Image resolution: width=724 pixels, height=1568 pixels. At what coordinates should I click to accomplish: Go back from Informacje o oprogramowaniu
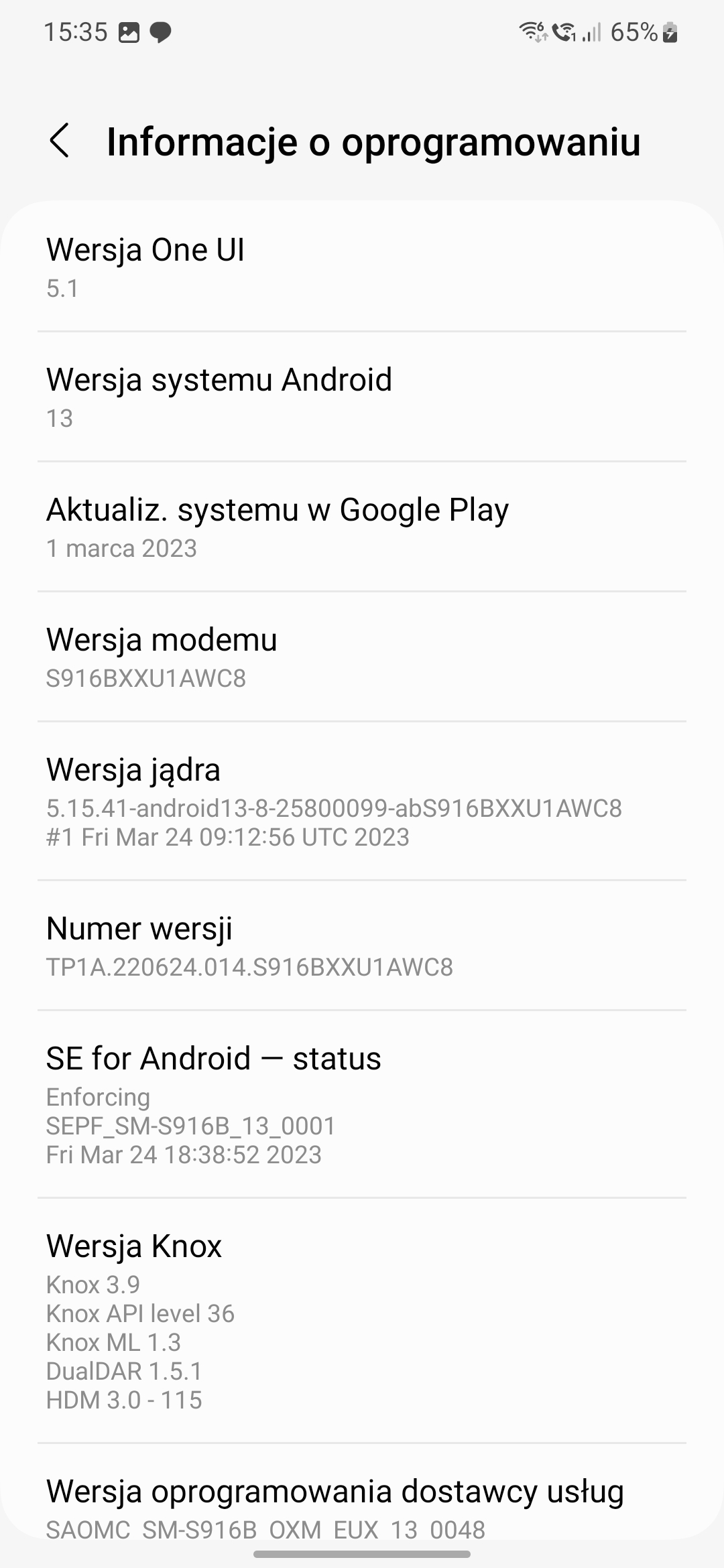(60, 141)
